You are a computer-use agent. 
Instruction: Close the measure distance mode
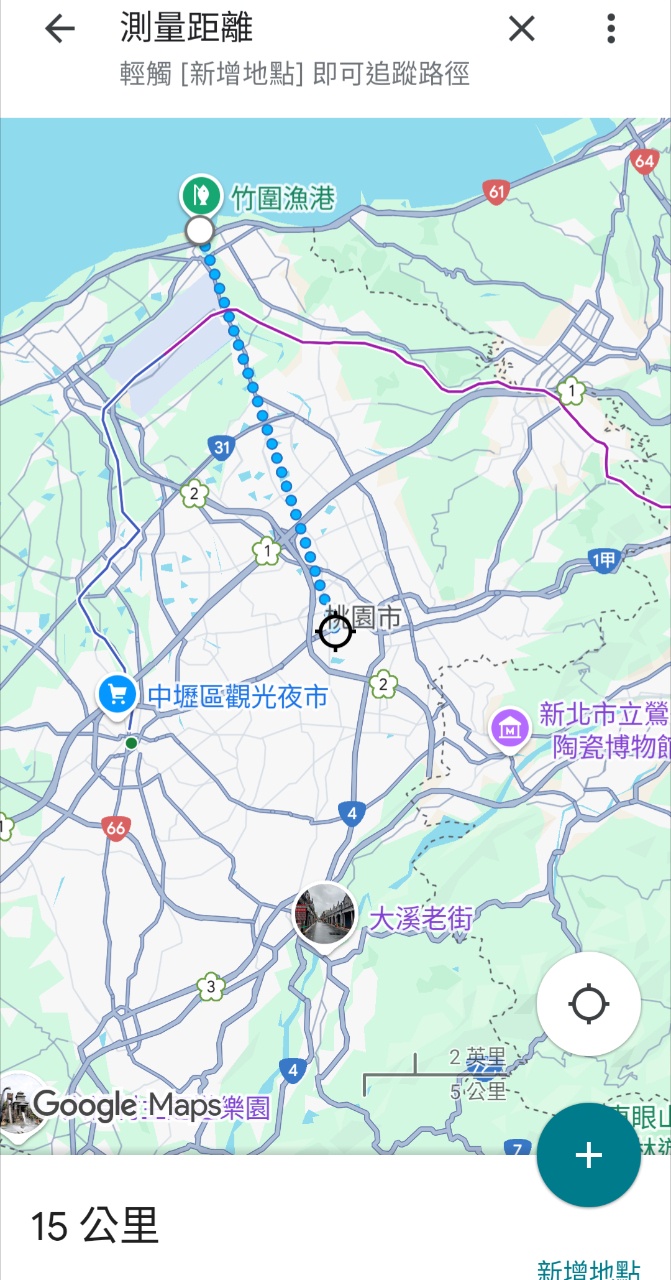[522, 29]
